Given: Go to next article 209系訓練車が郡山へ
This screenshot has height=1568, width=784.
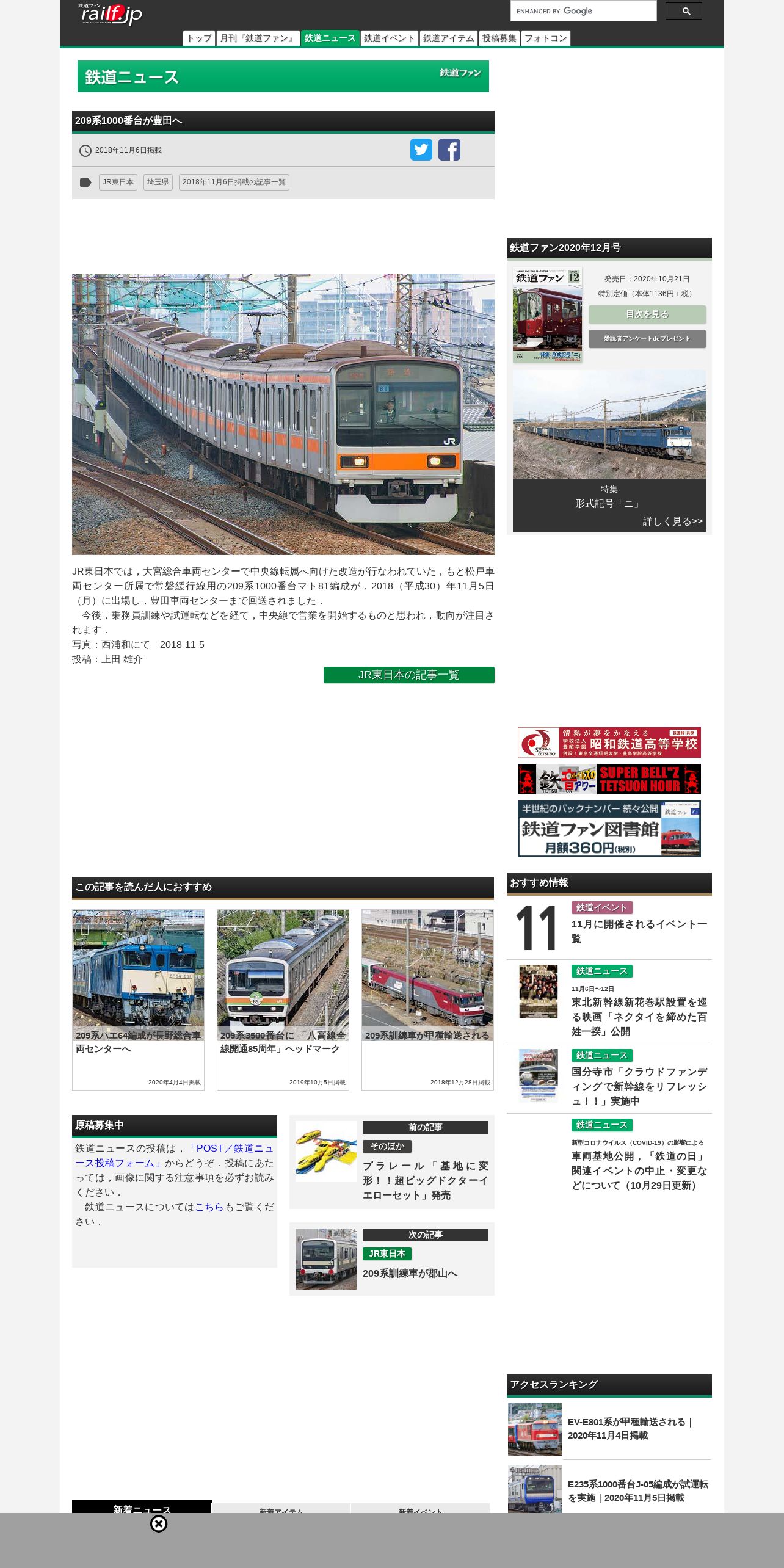Looking at the screenshot, I should pyautogui.click(x=392, y=1258).
